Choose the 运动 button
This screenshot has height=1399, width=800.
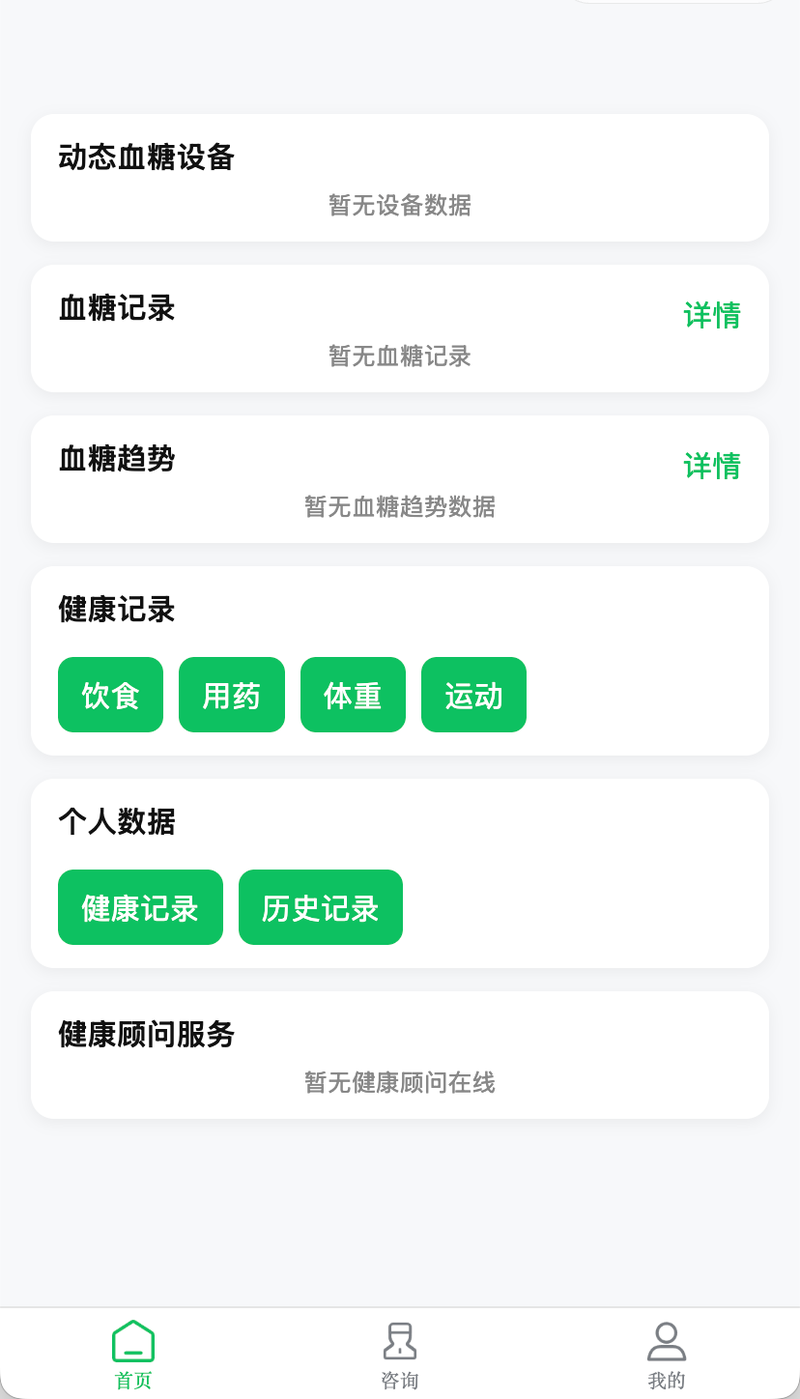point(474,695)
